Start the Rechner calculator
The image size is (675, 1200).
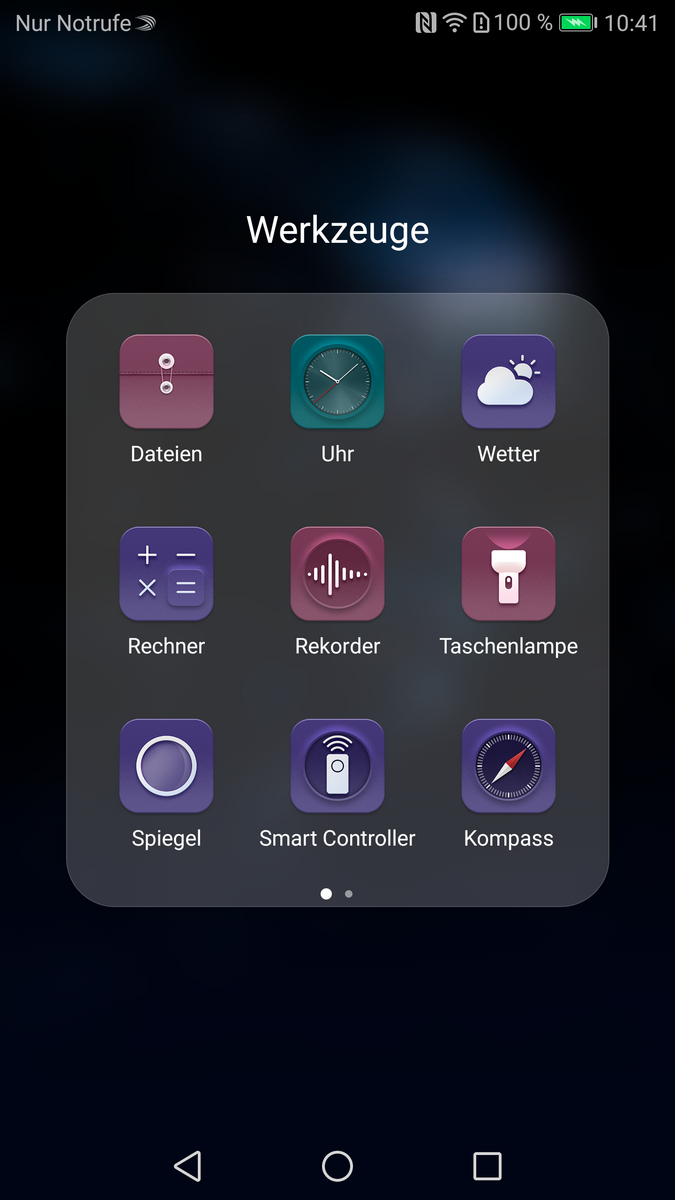click(166, 574)
